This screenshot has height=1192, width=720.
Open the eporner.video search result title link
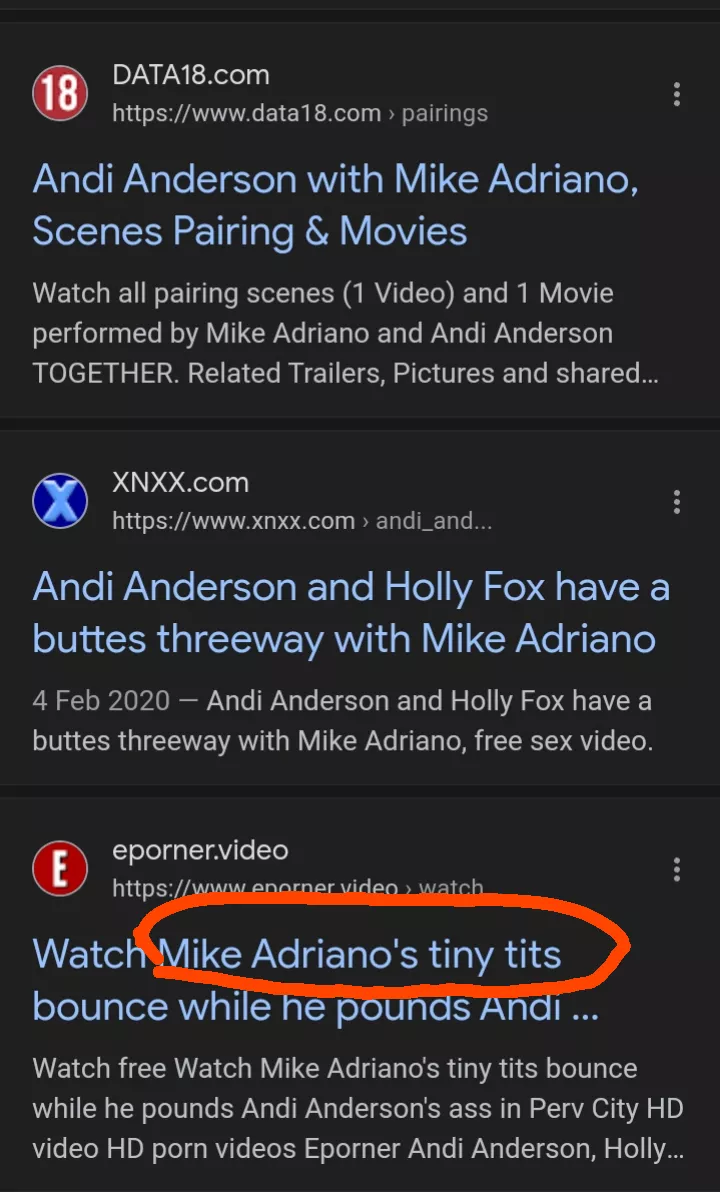pos(315,980)
